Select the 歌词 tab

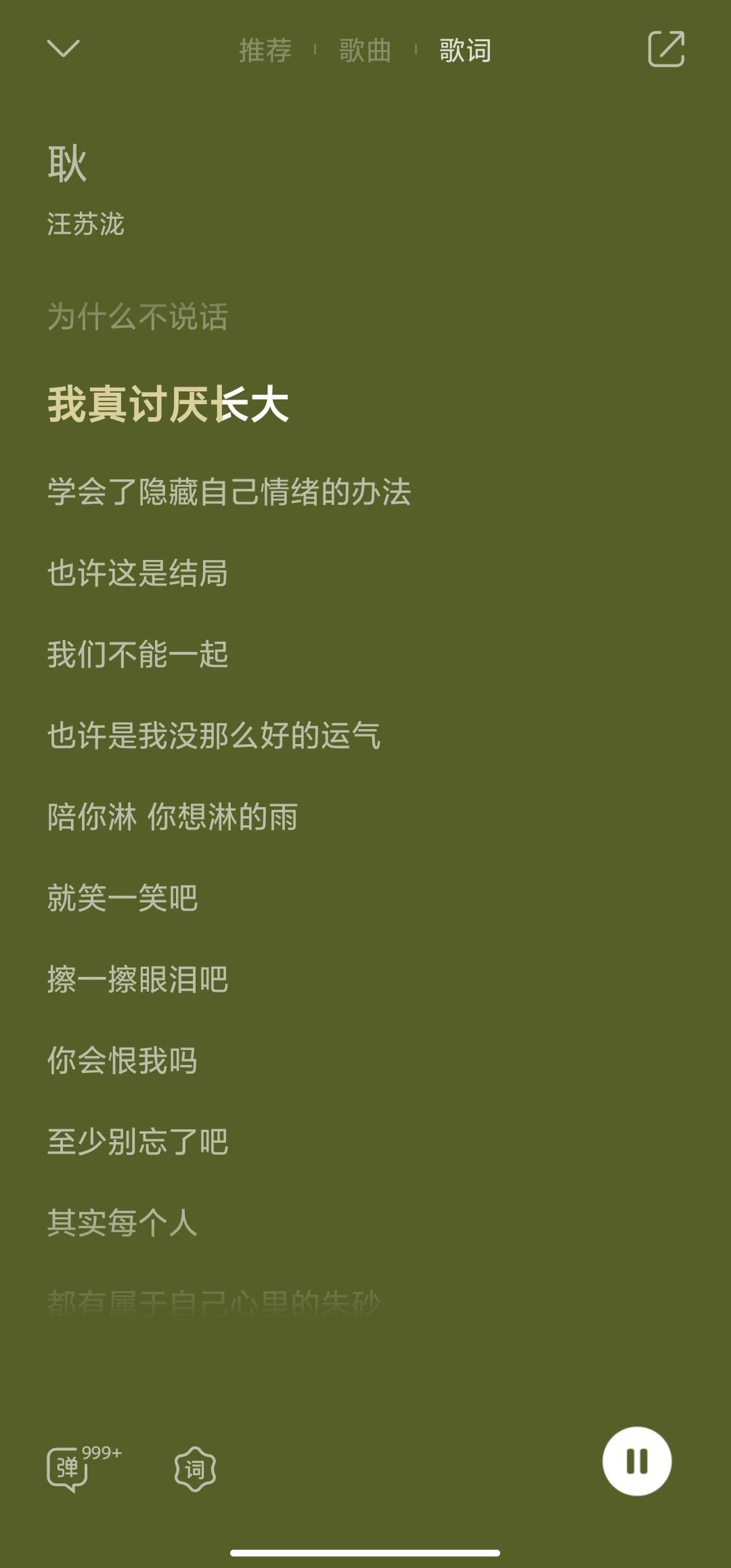click(x=465, y=50)
